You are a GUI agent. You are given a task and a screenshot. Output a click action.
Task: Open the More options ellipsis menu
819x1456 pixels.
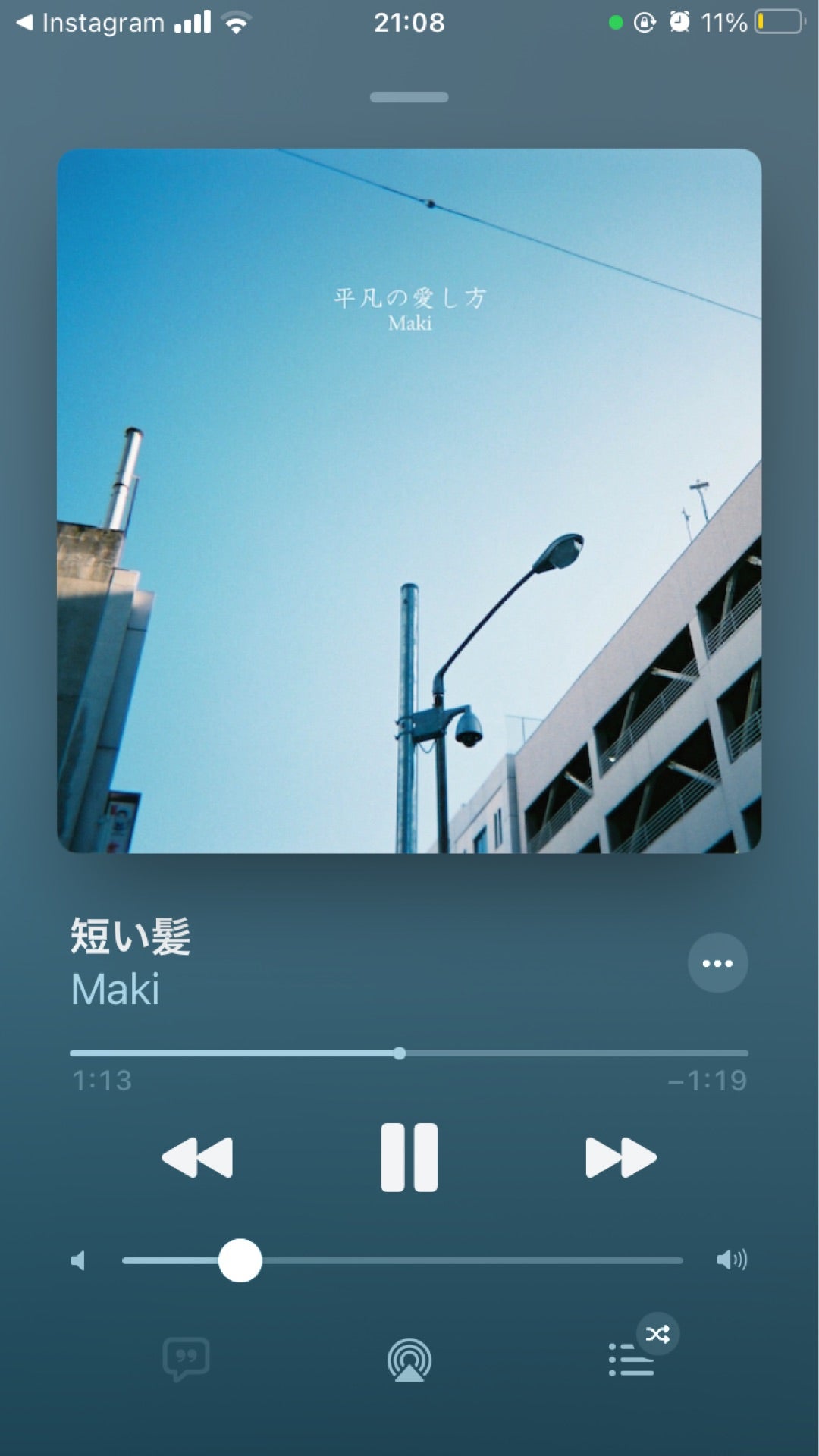[717, 963]
